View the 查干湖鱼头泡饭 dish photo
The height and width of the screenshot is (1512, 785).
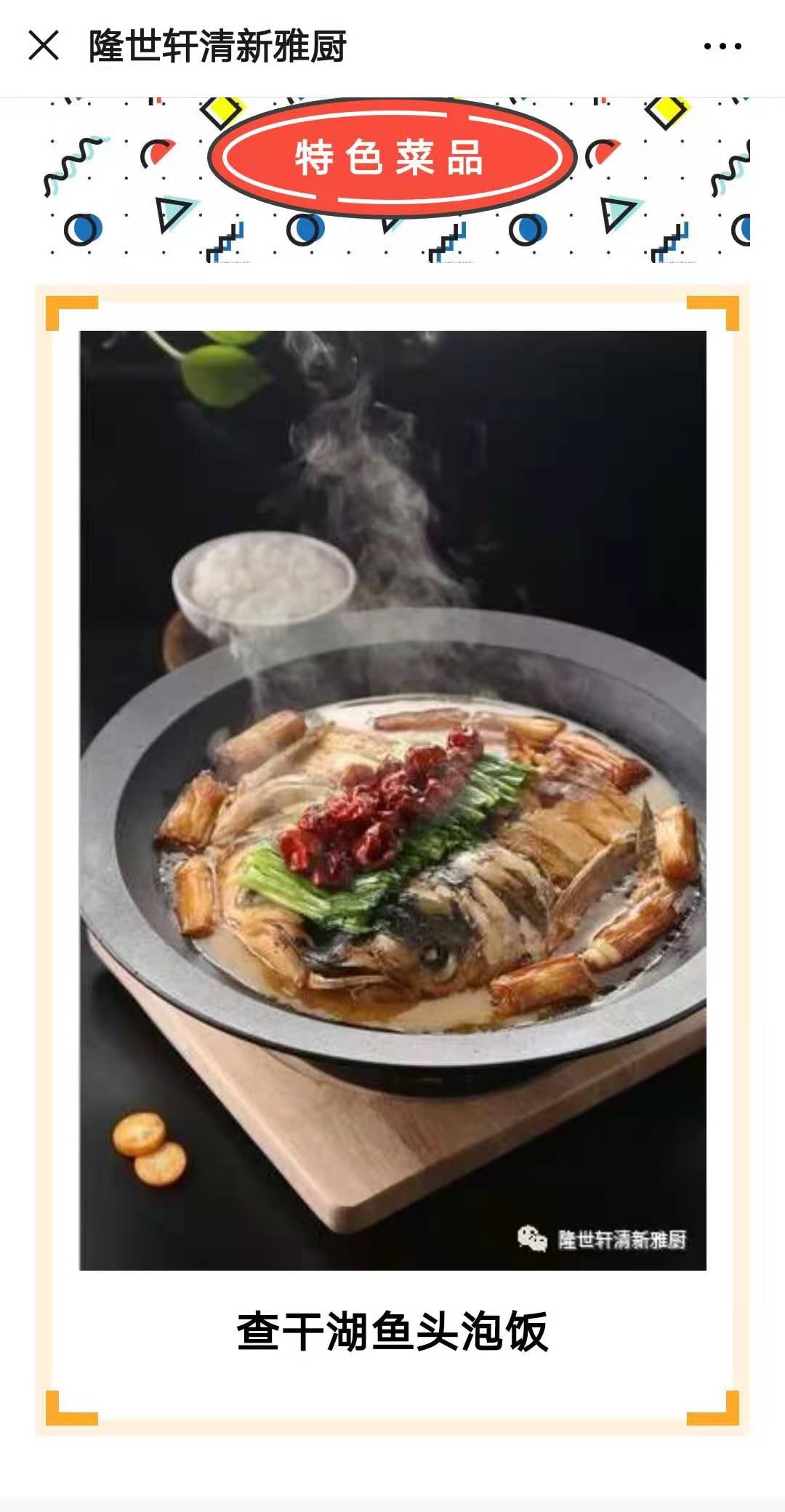tap(392, 800)
